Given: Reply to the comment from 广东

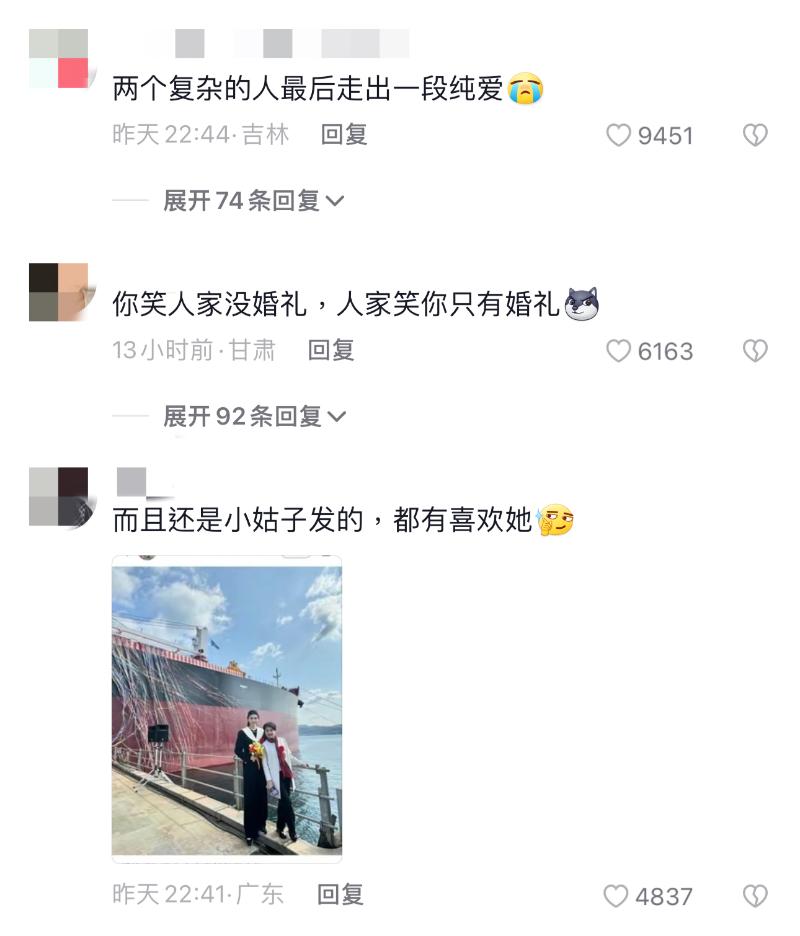Looking at the screenshot, I should coord(340,895).
